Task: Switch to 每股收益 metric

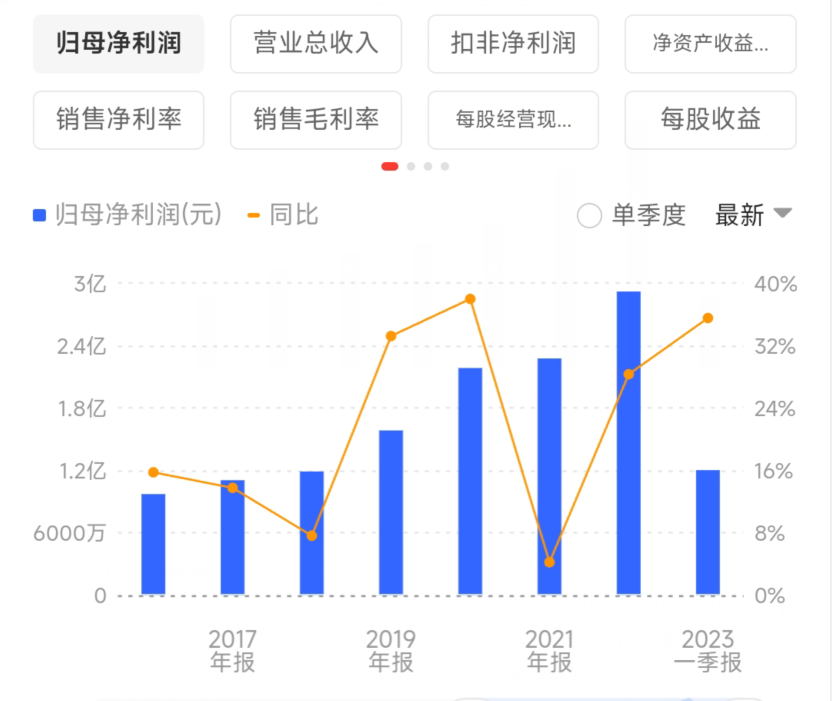Action: coord(710,120)
